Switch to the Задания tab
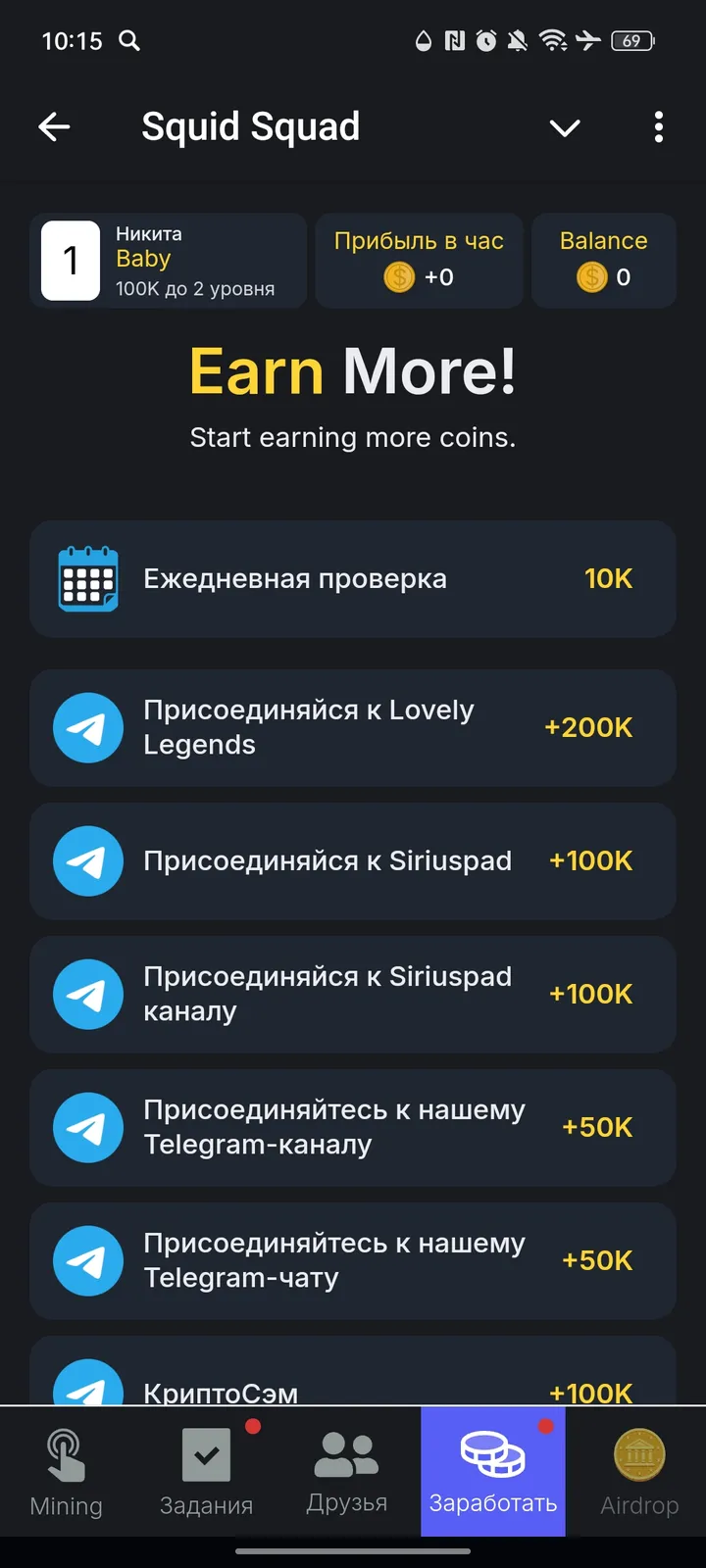706x1568 pixels. click(x=206, y=1472)
